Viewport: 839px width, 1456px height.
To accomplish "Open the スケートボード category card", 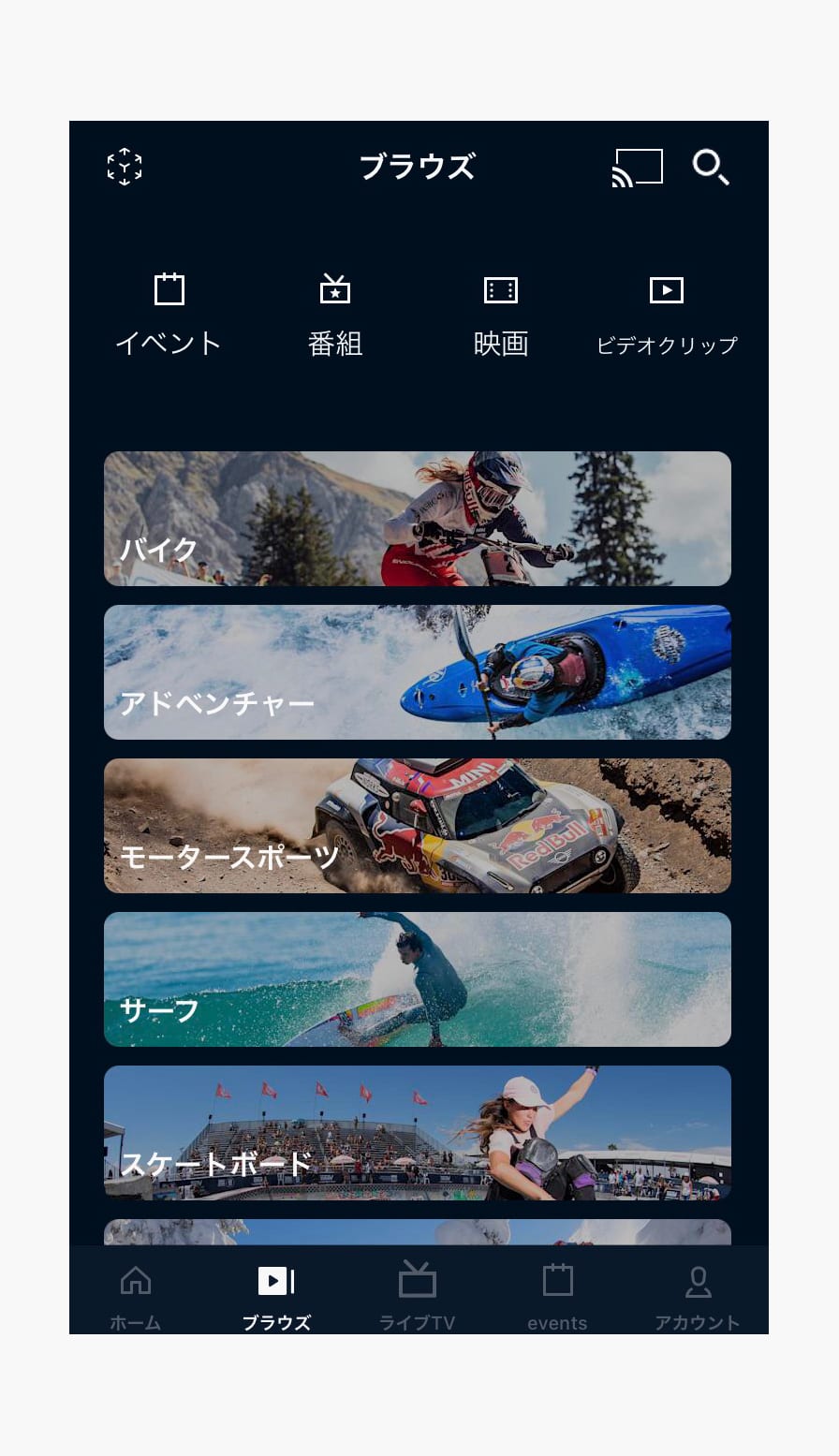I will tap(418, 1133).
